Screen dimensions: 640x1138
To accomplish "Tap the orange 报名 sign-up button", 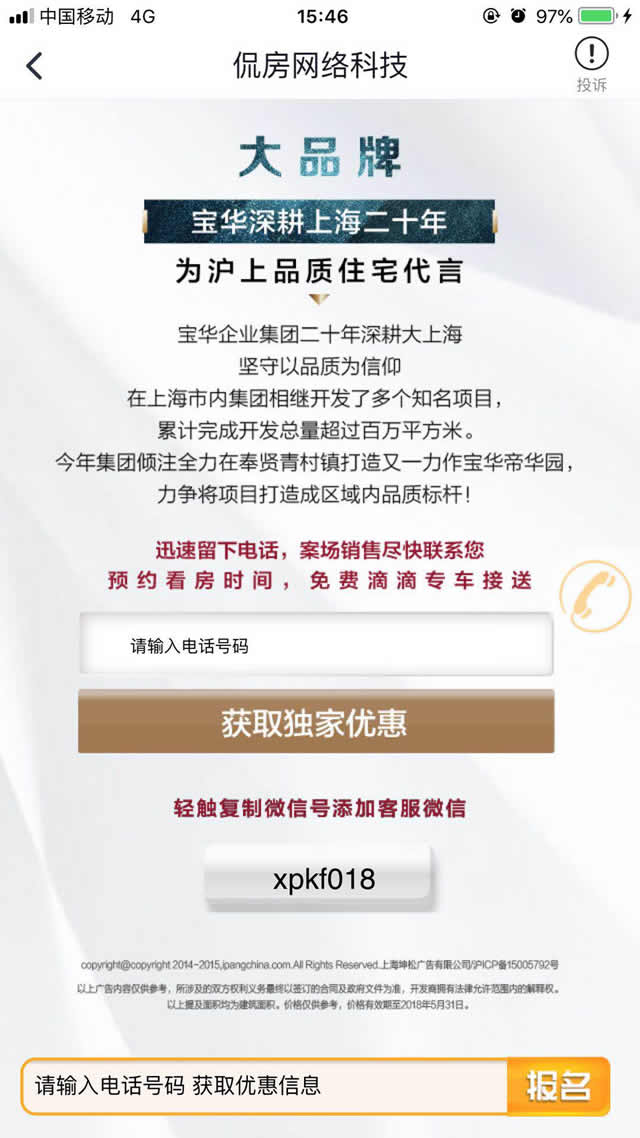I will [x=558, y=1085].
